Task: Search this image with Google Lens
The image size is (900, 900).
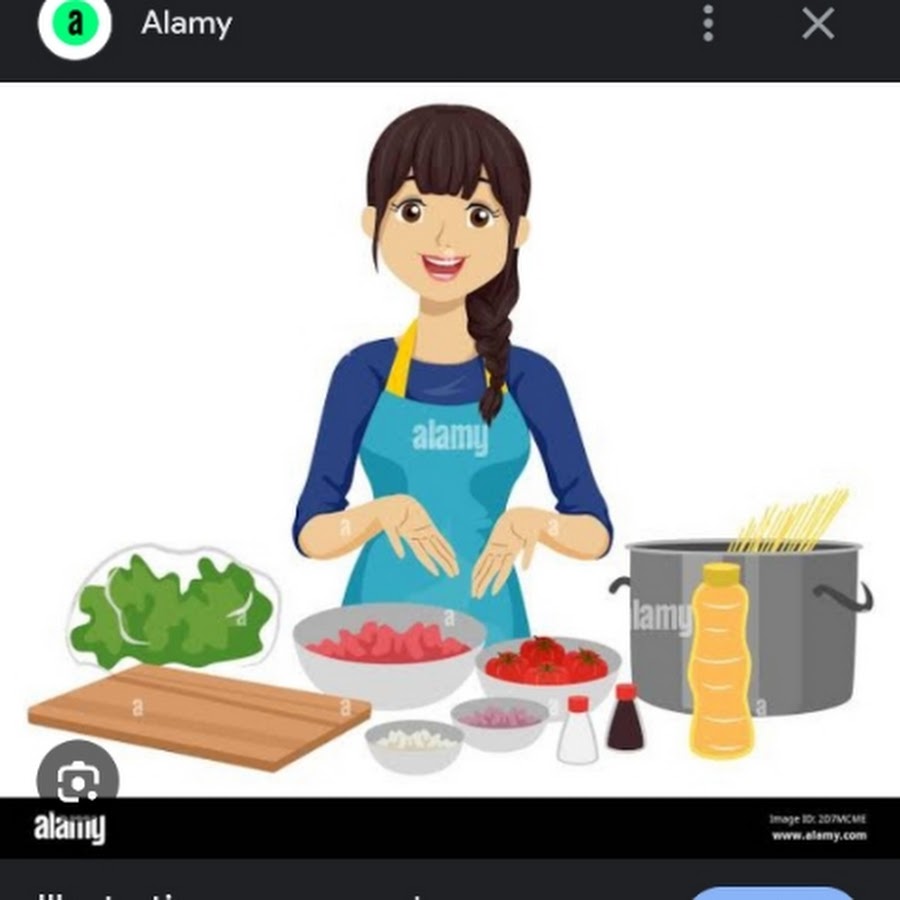Action: pyautogui.click(x=78, y=783)
